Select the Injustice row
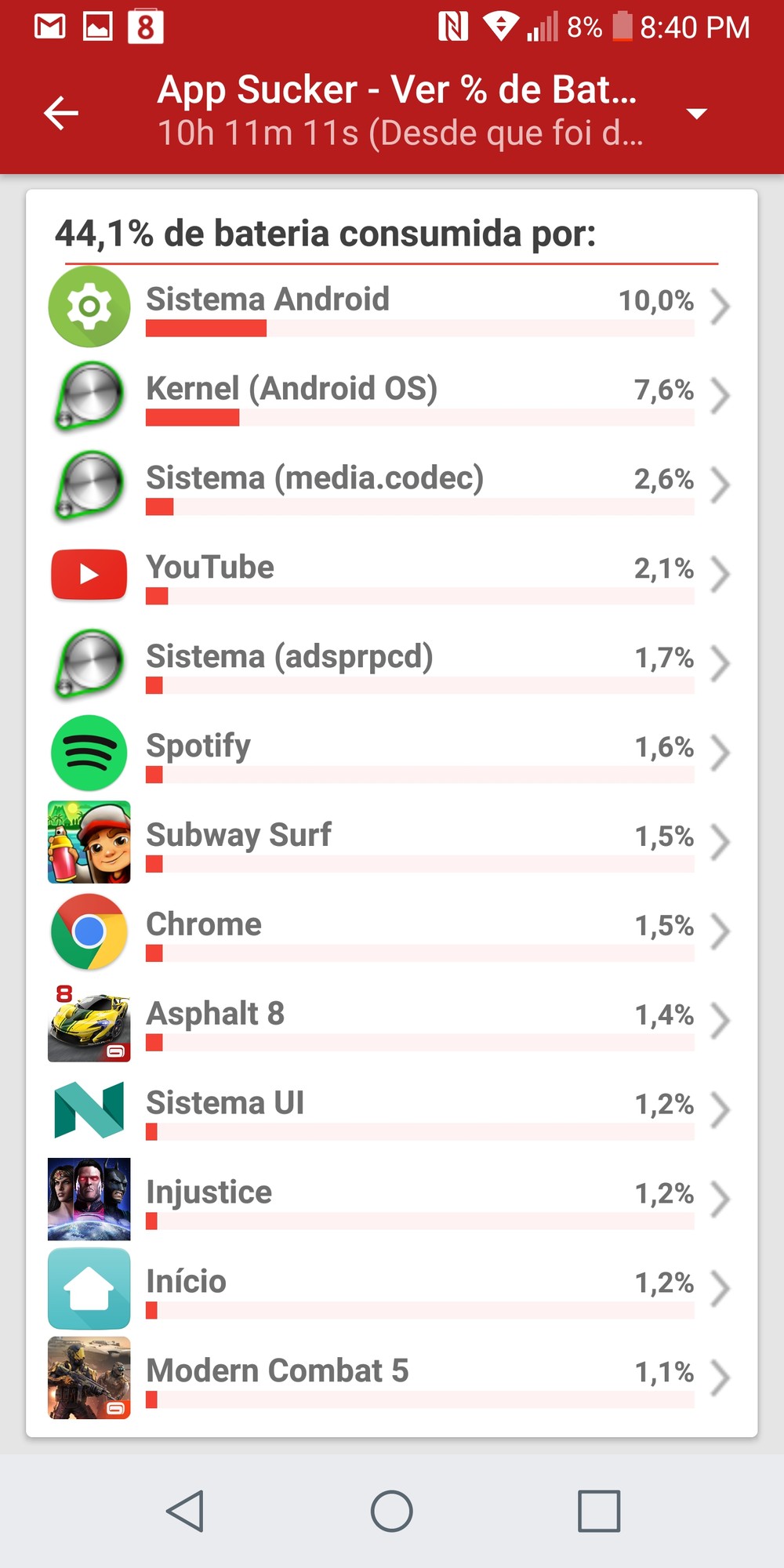784x1568 pixels. pyautogui.click(x=392, y=1200)
